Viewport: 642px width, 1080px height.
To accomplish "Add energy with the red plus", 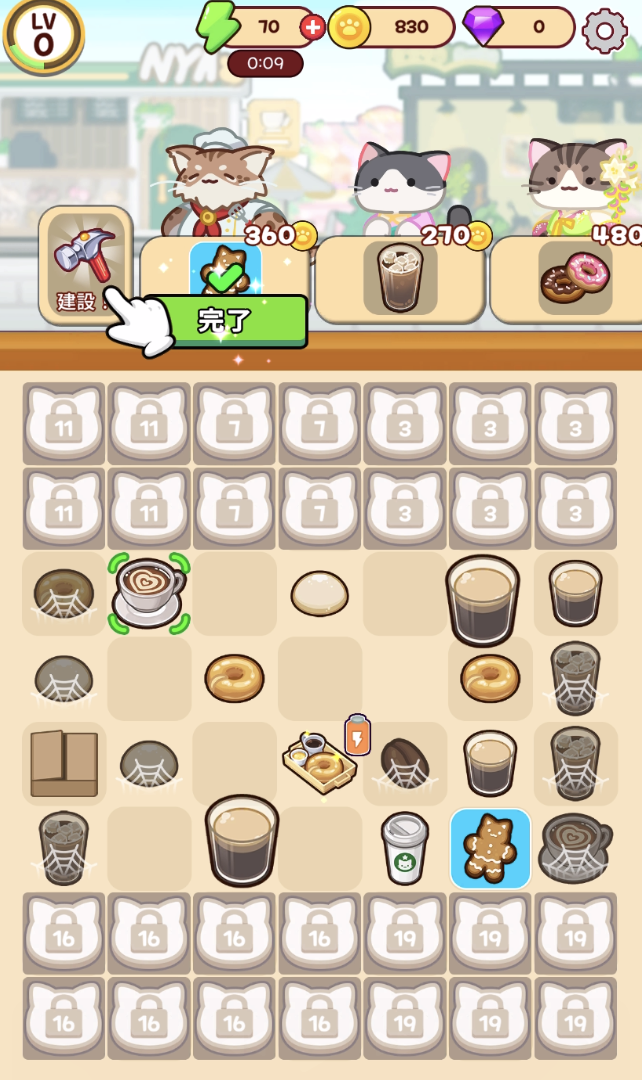I will click(313, 28).
